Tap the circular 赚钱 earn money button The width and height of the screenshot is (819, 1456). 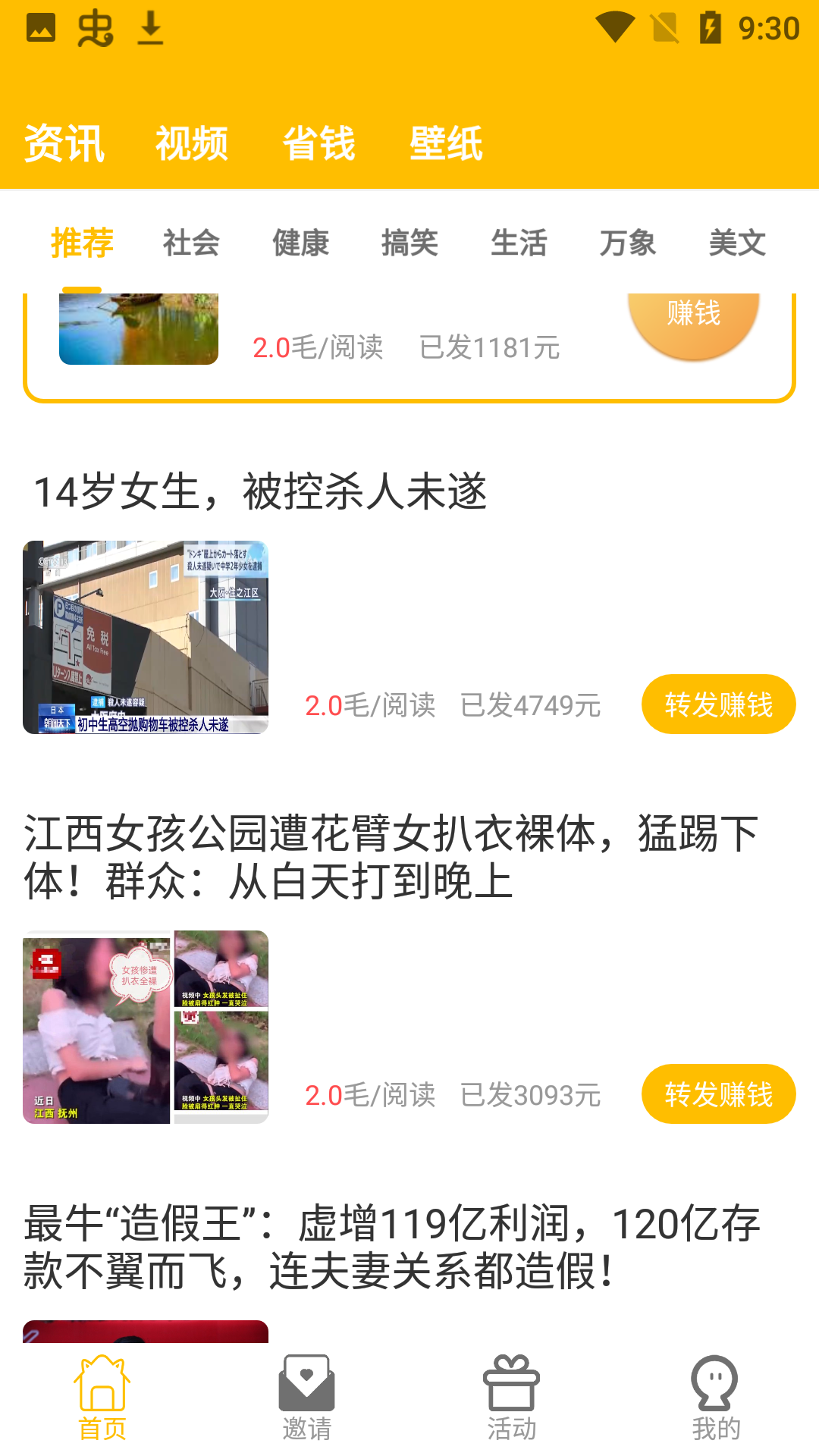[x=692, y=311]
